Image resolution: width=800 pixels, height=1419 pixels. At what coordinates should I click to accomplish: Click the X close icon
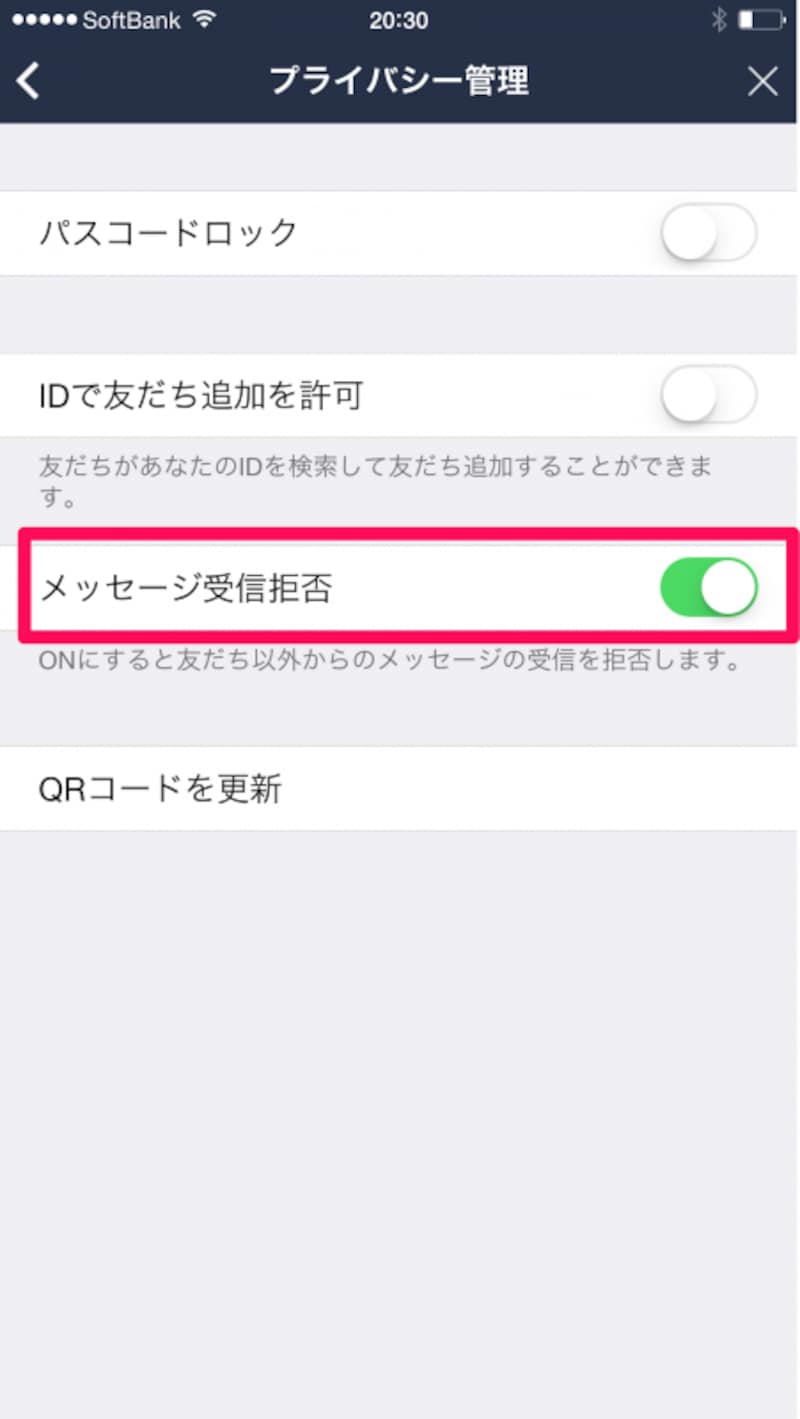pos(762,80)
